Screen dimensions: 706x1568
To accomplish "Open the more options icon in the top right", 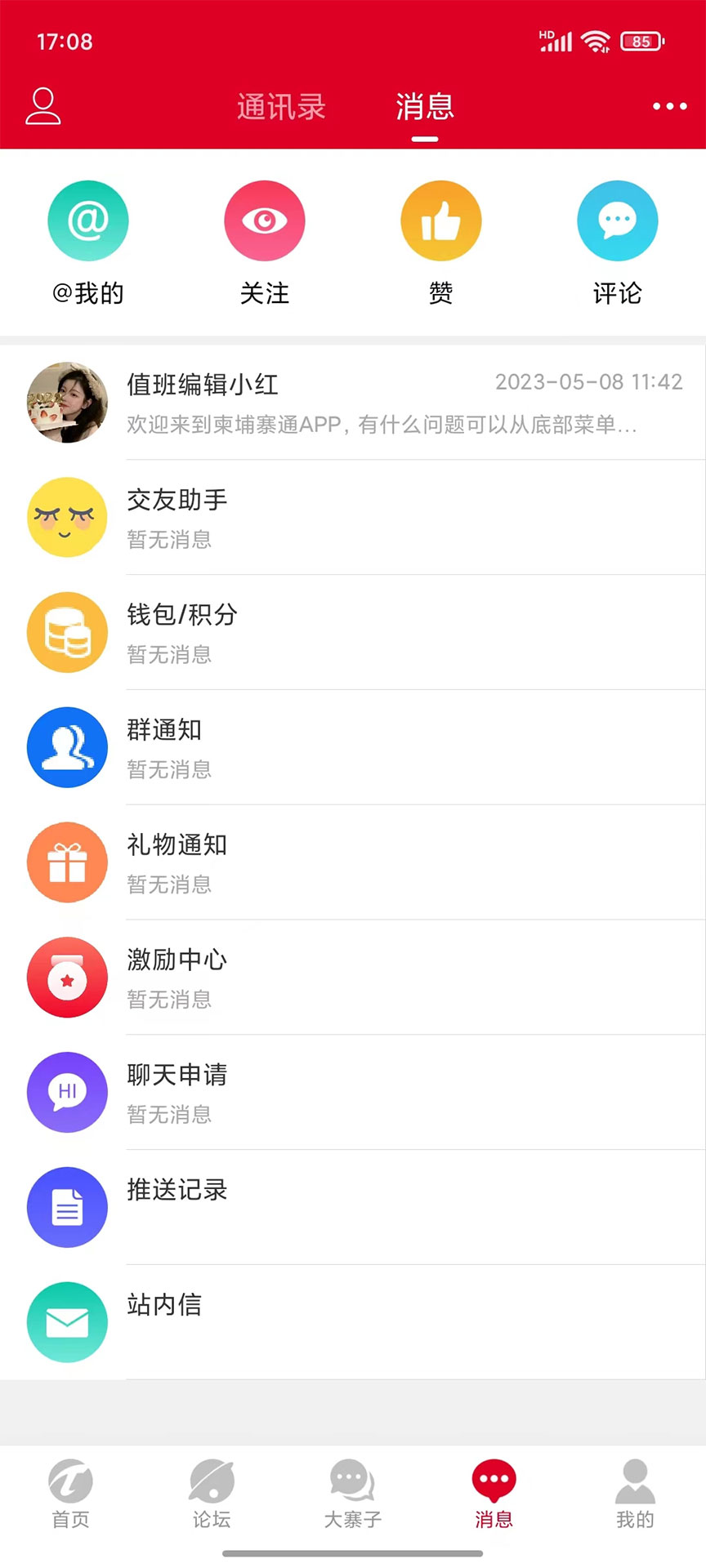I will [668, 106].
